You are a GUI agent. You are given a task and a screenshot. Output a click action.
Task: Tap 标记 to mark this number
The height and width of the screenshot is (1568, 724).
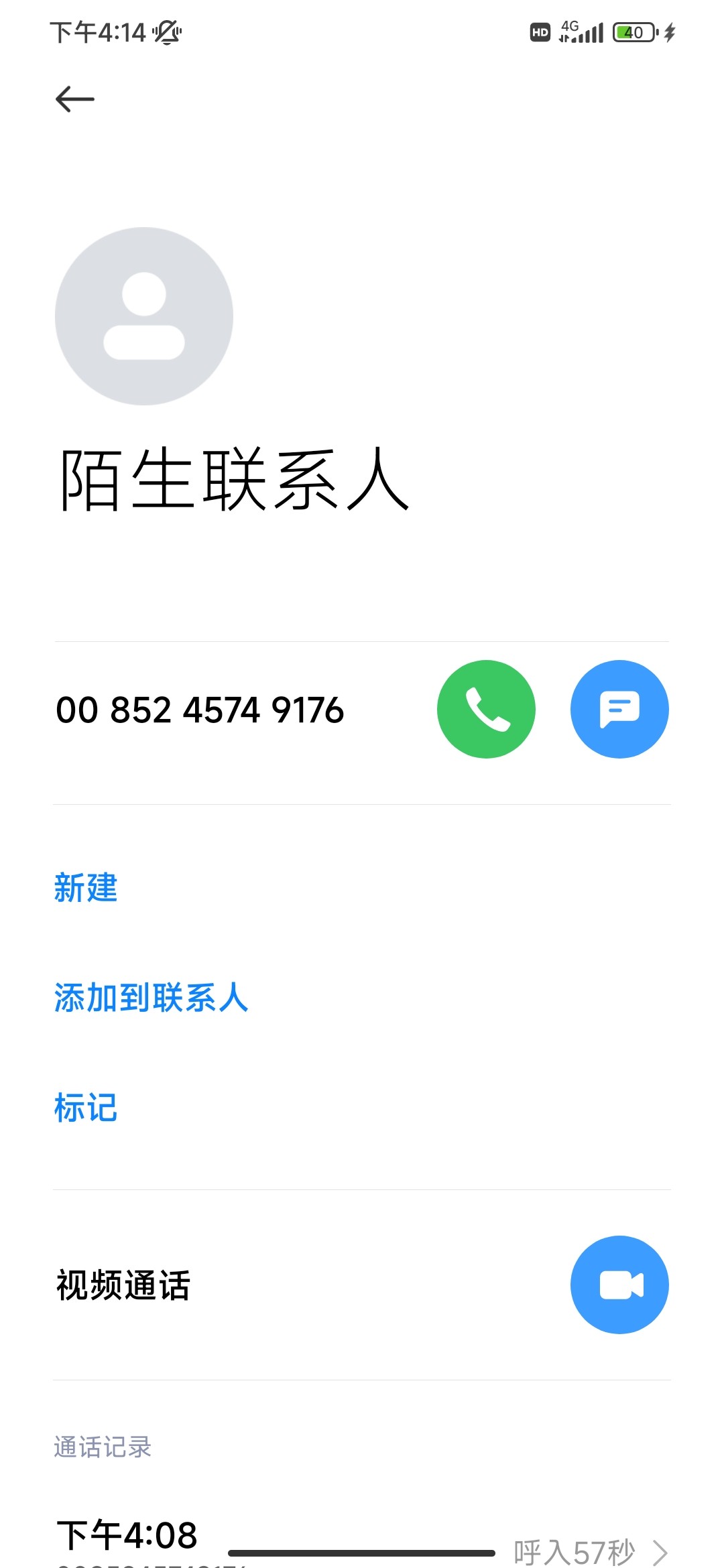point(86,1108)
